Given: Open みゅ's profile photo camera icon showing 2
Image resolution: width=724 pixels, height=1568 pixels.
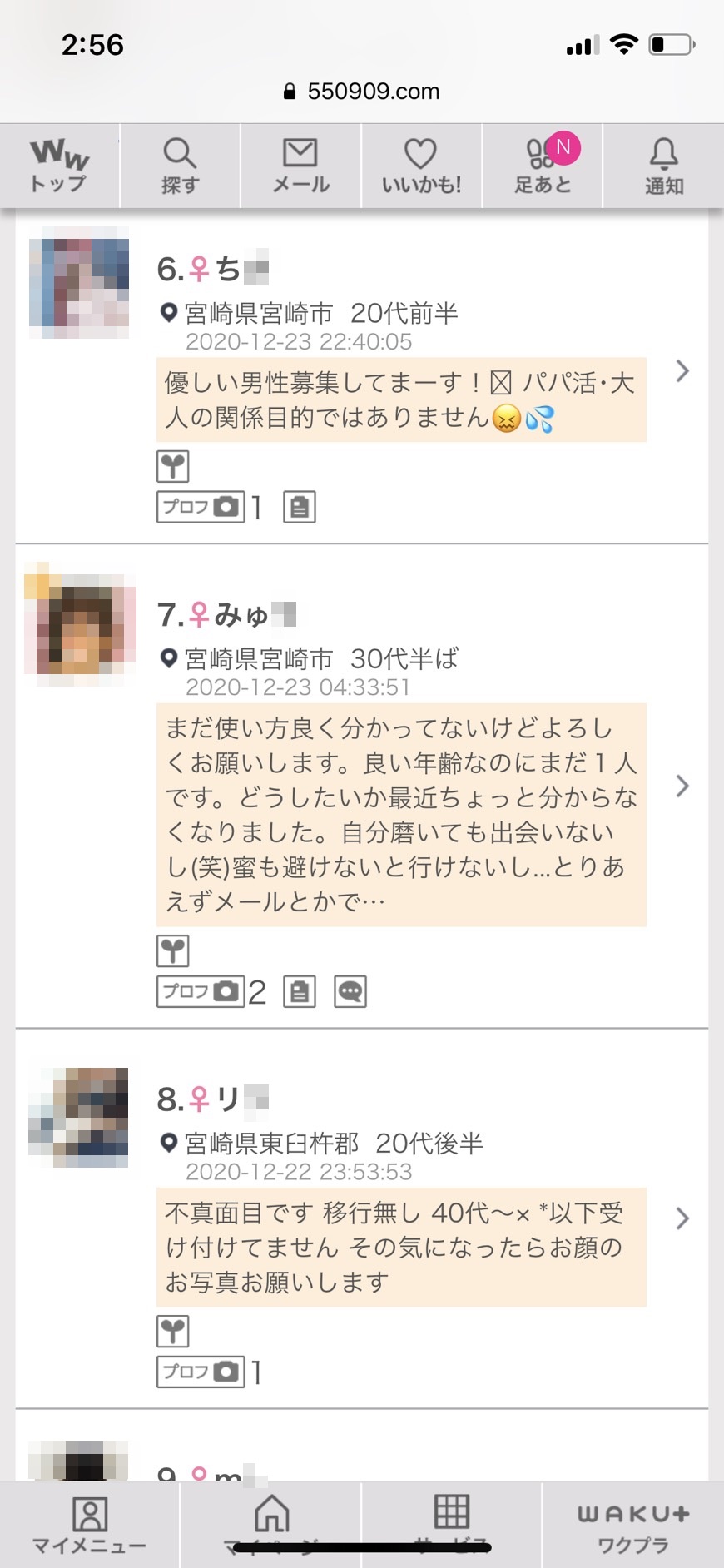Looking at the screenshot, I should point(200,990).
